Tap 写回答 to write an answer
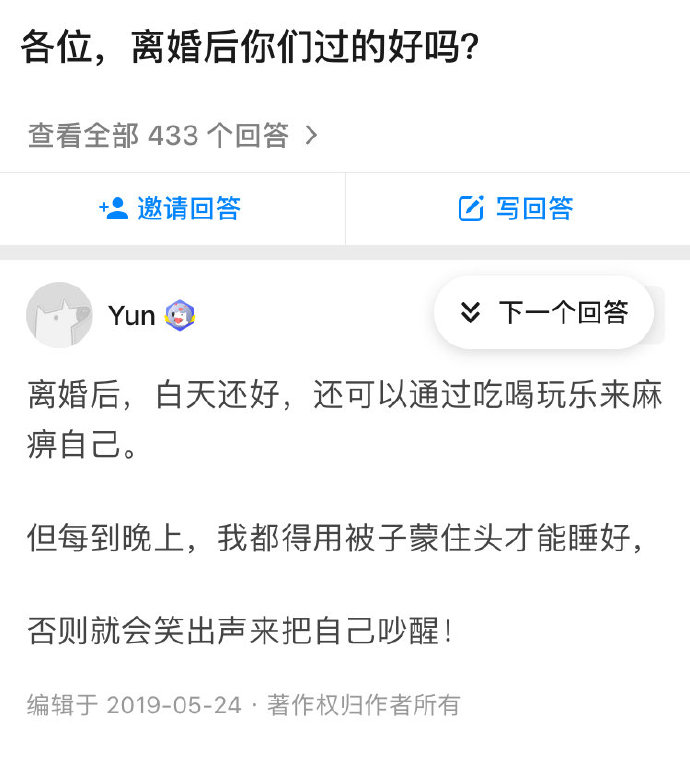 516,209
